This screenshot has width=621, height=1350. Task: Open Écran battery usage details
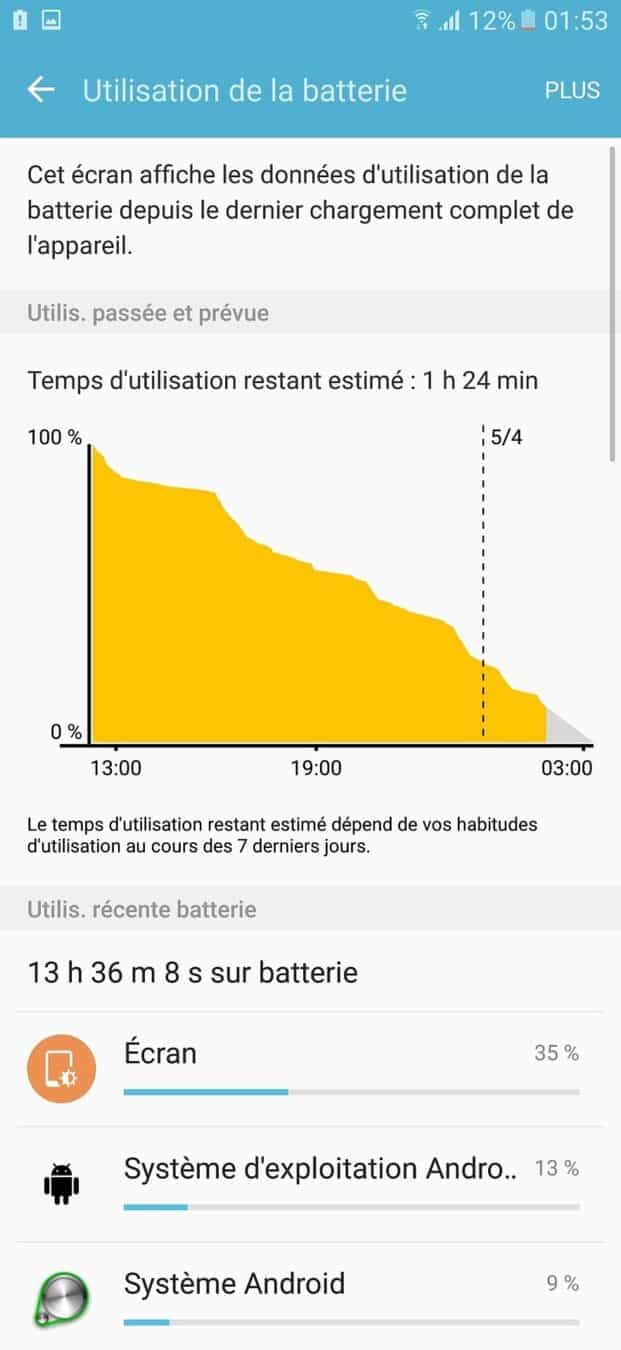310,1068
